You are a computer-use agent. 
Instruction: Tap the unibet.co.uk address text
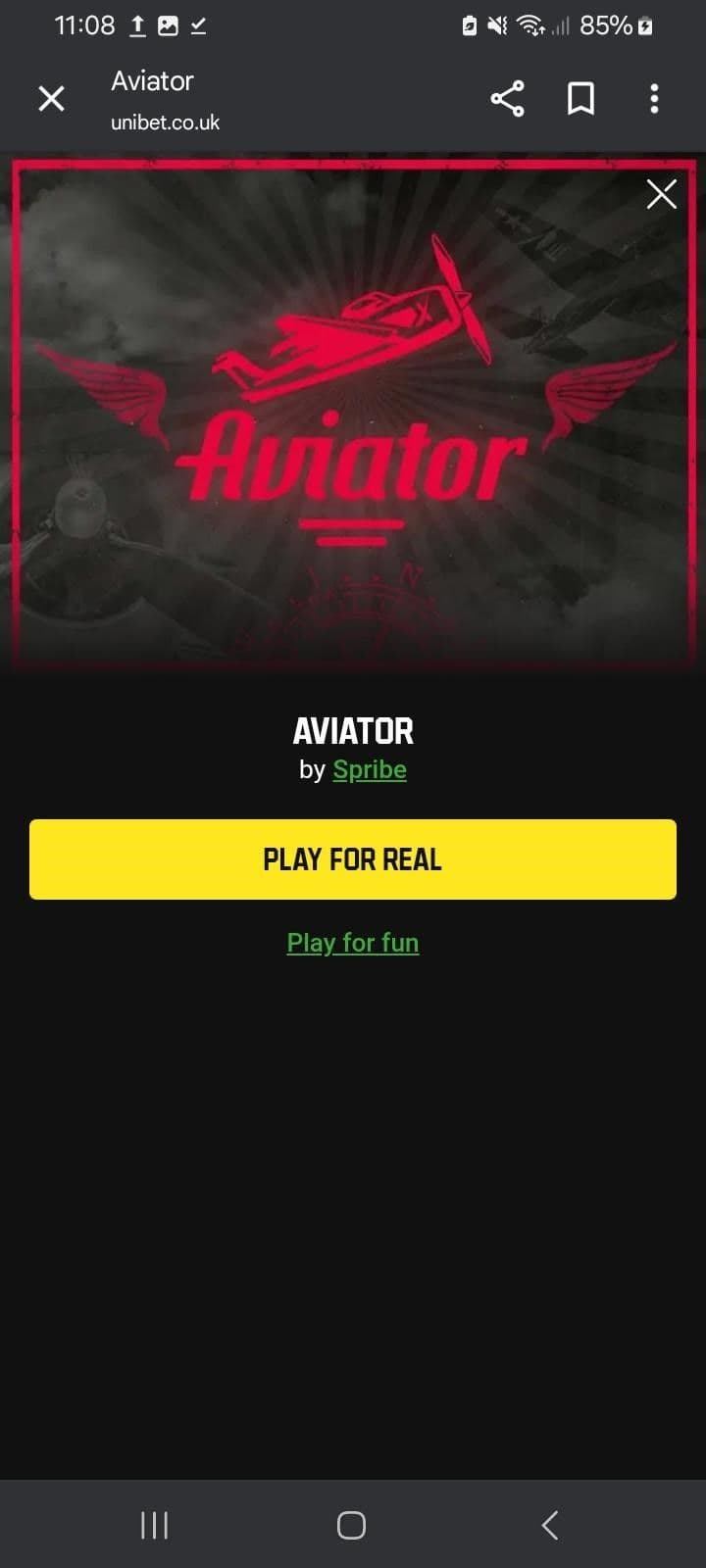click(164, 122)
